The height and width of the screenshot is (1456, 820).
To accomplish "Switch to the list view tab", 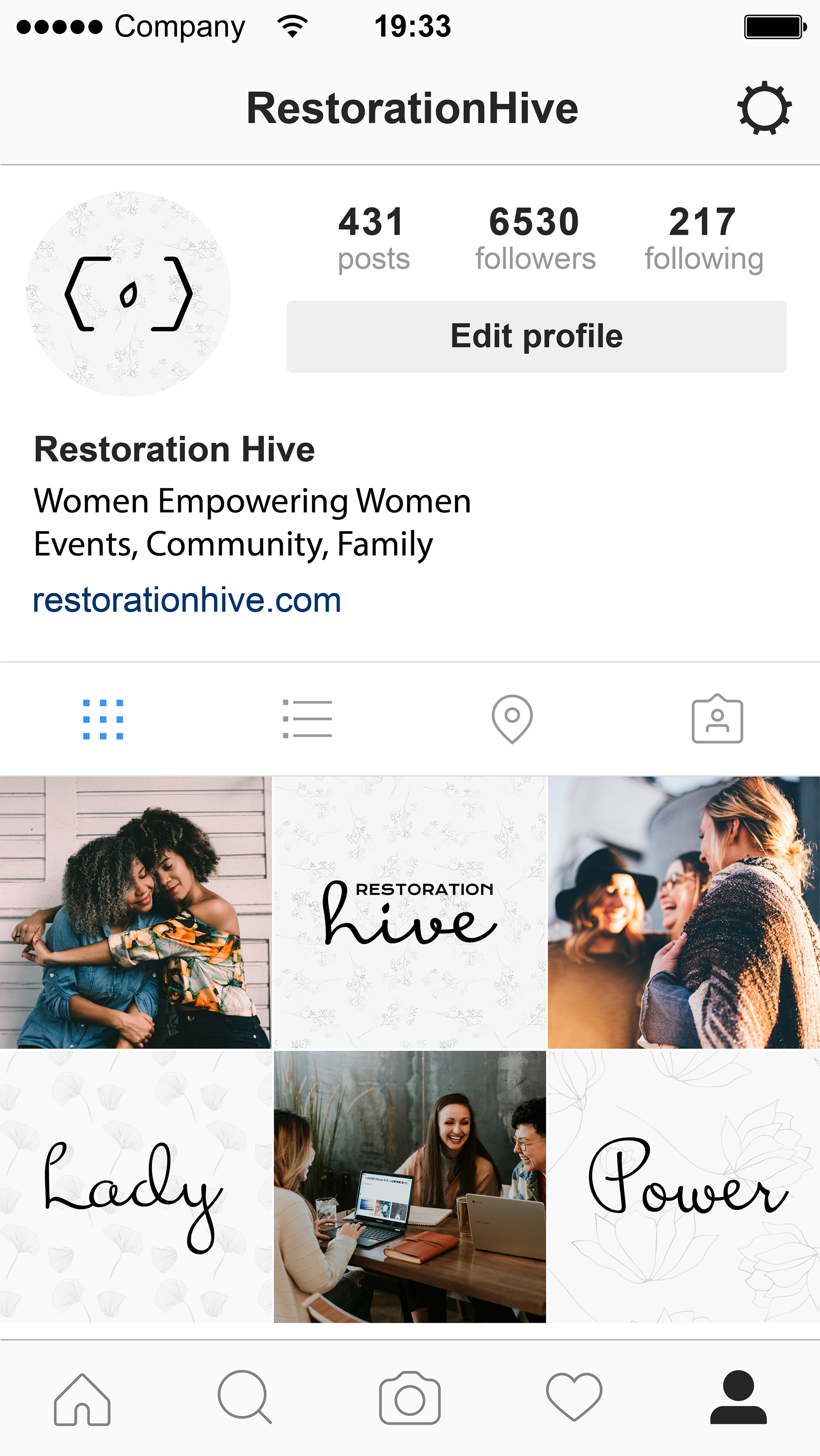I will [307, 719].
